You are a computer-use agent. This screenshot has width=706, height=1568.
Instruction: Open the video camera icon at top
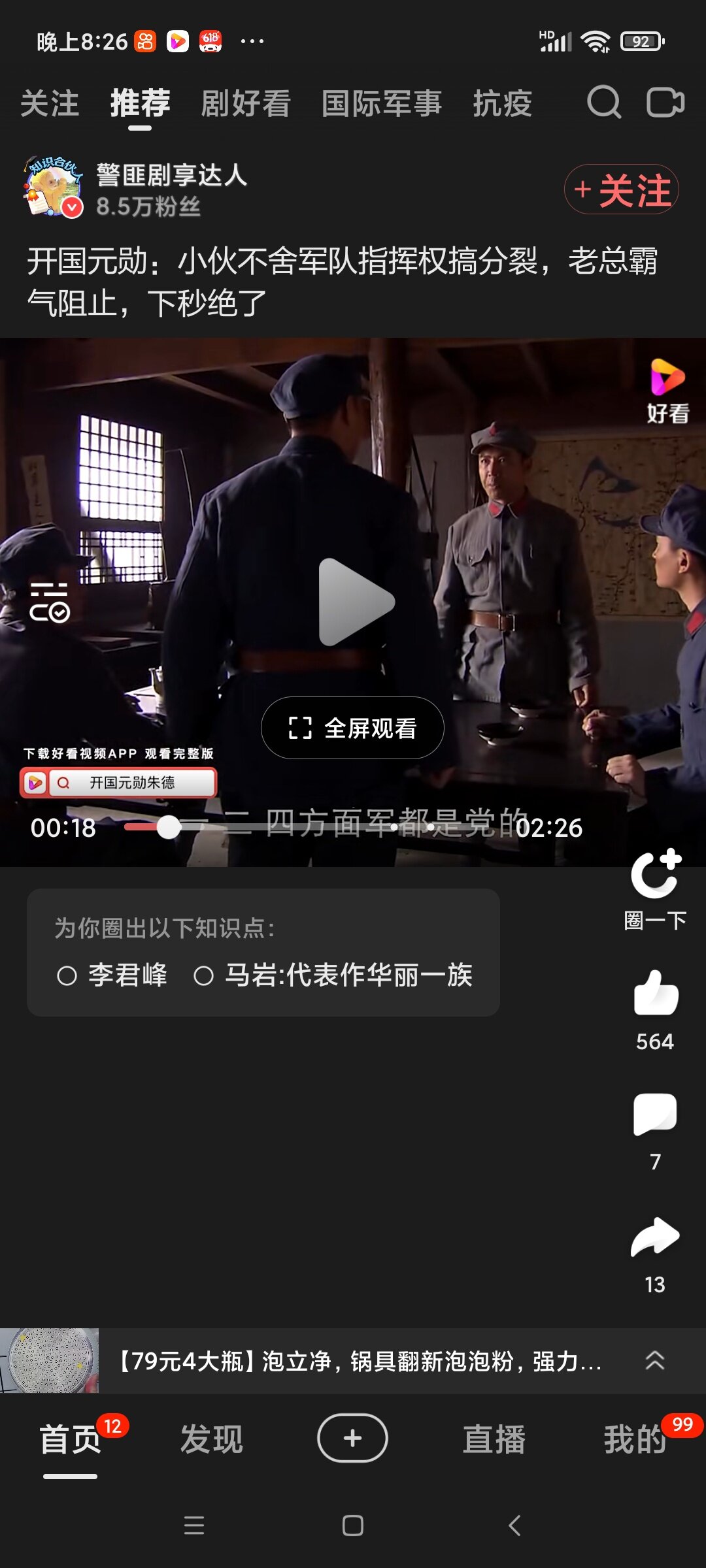click(x=665, y=103)
